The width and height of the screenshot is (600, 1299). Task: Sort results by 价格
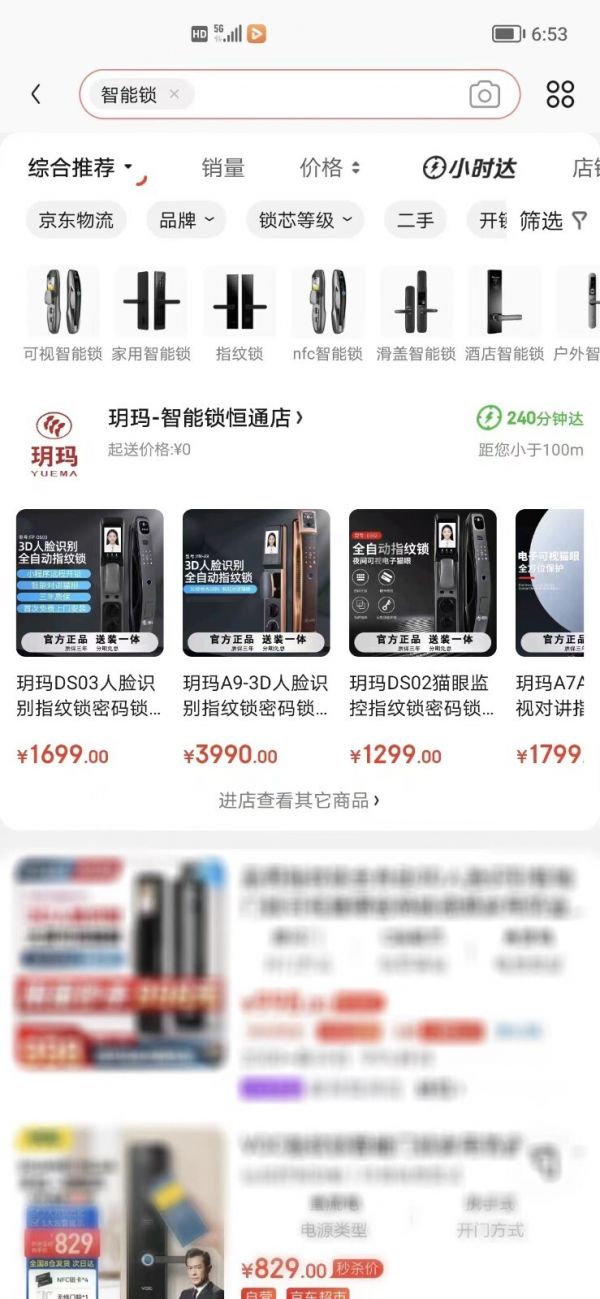(329, 168)
